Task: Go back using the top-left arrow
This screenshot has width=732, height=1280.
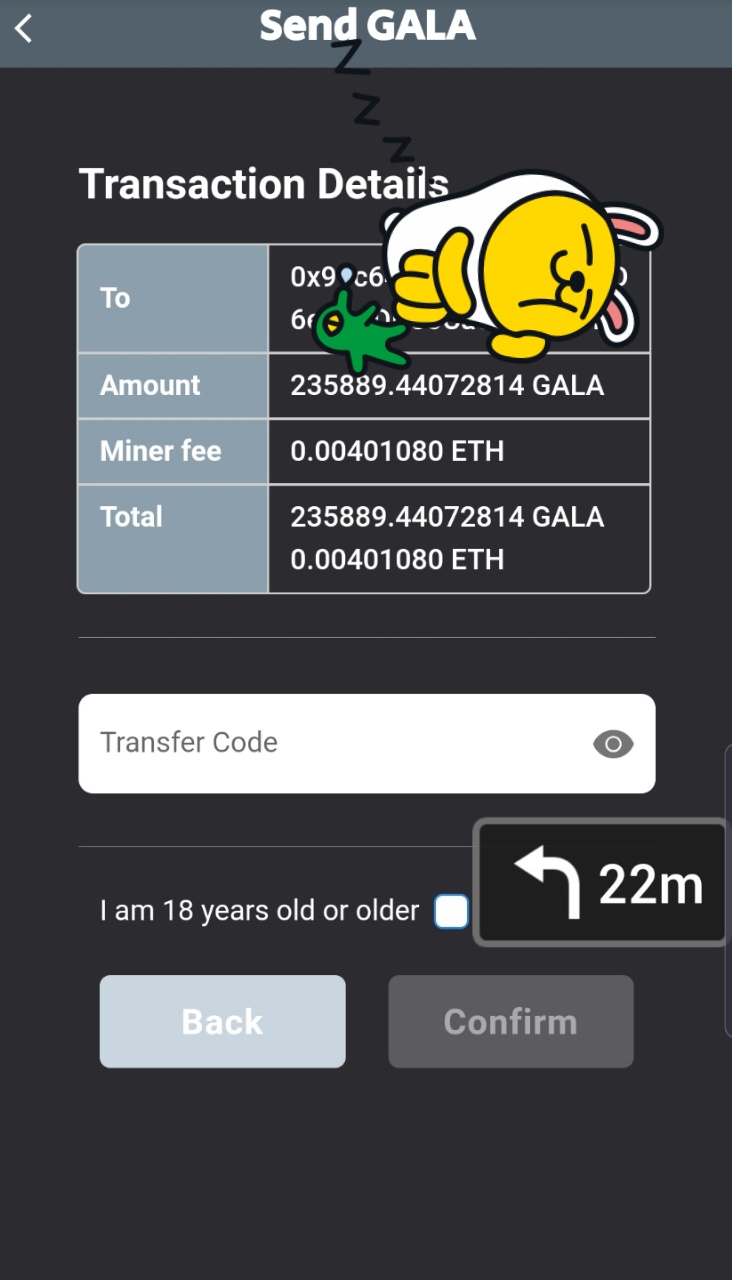Action: 24,29
